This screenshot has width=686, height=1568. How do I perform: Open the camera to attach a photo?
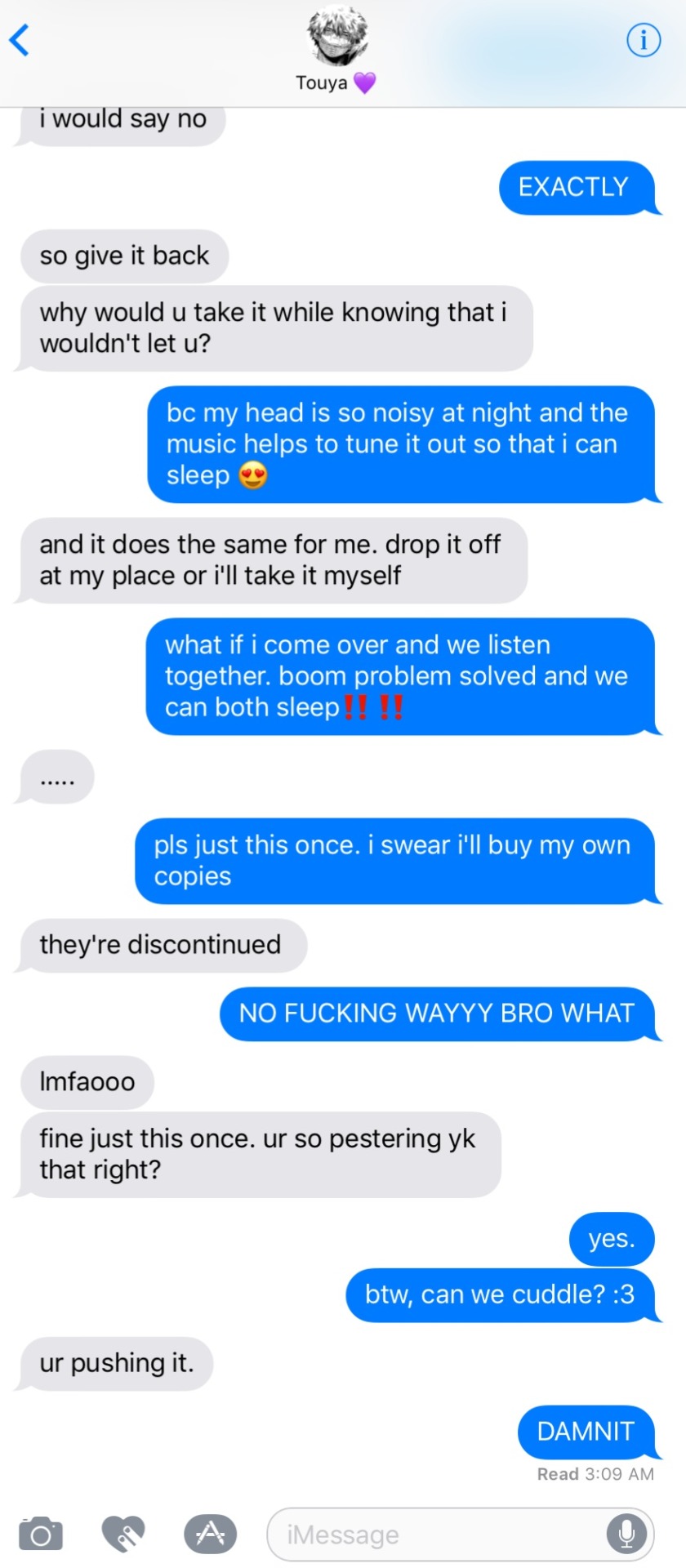(x=41, y=1534)
